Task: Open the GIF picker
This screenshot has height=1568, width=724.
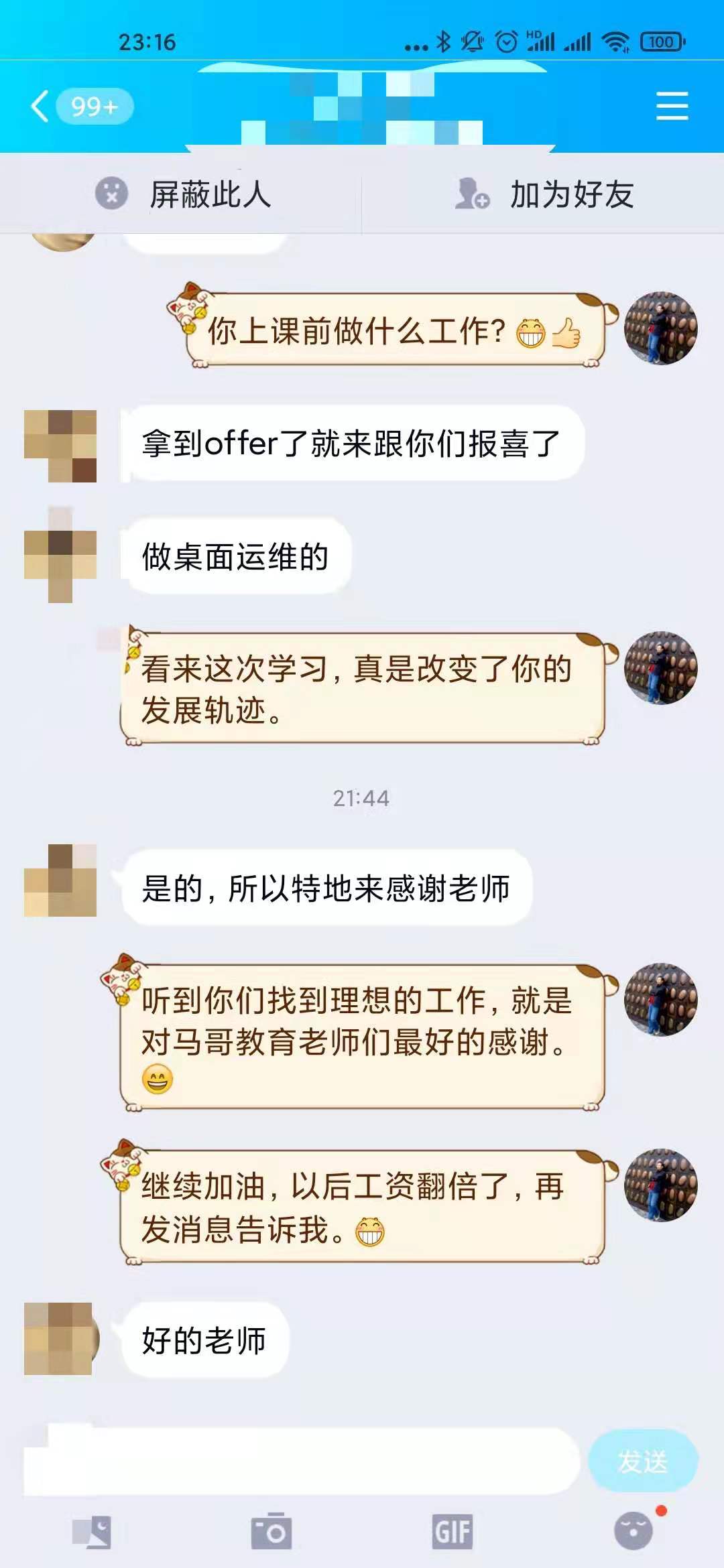Action: pyautogui.click(x=452, y=1532)
